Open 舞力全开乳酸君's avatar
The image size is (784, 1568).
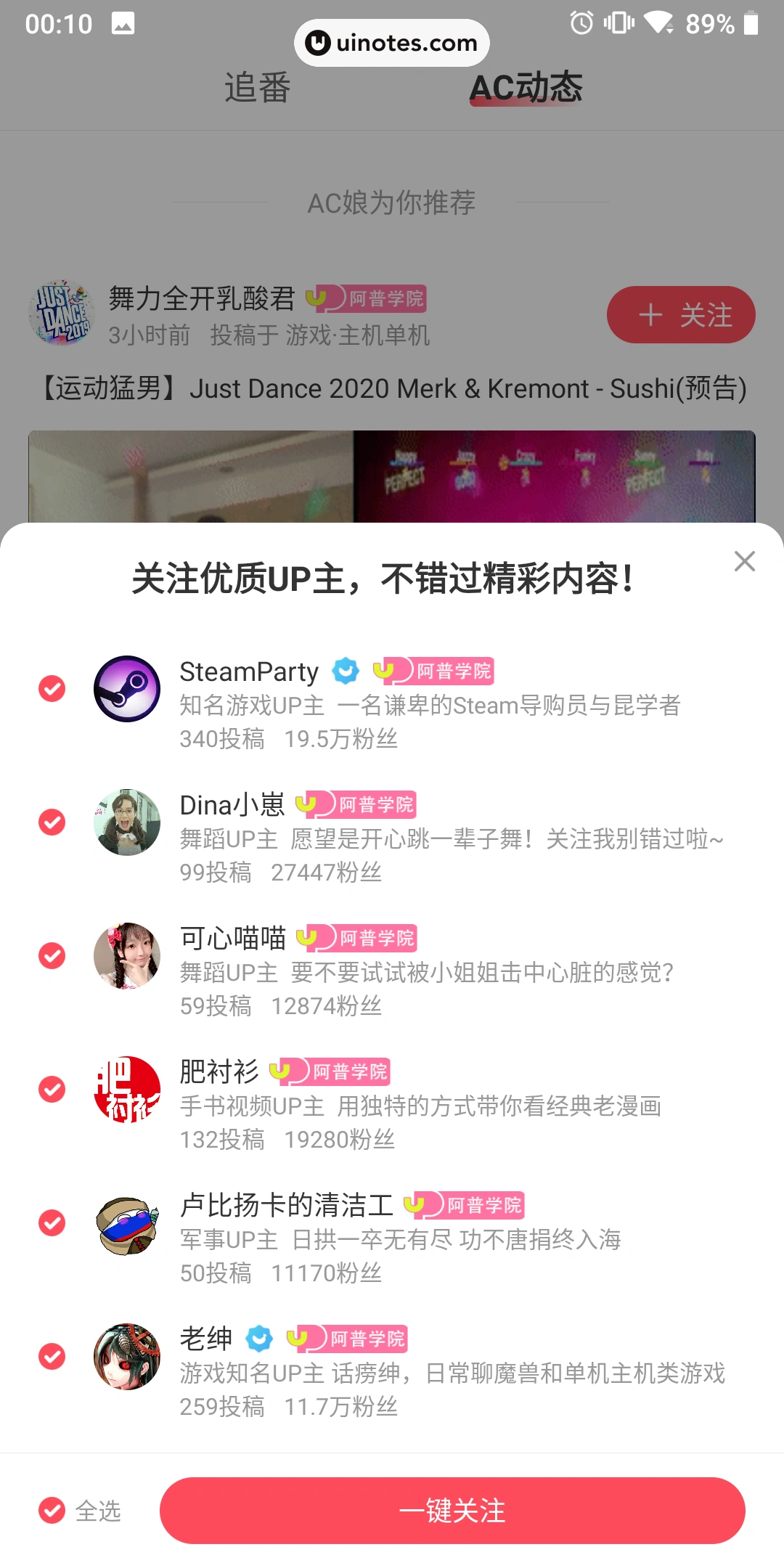pos(62,314)
